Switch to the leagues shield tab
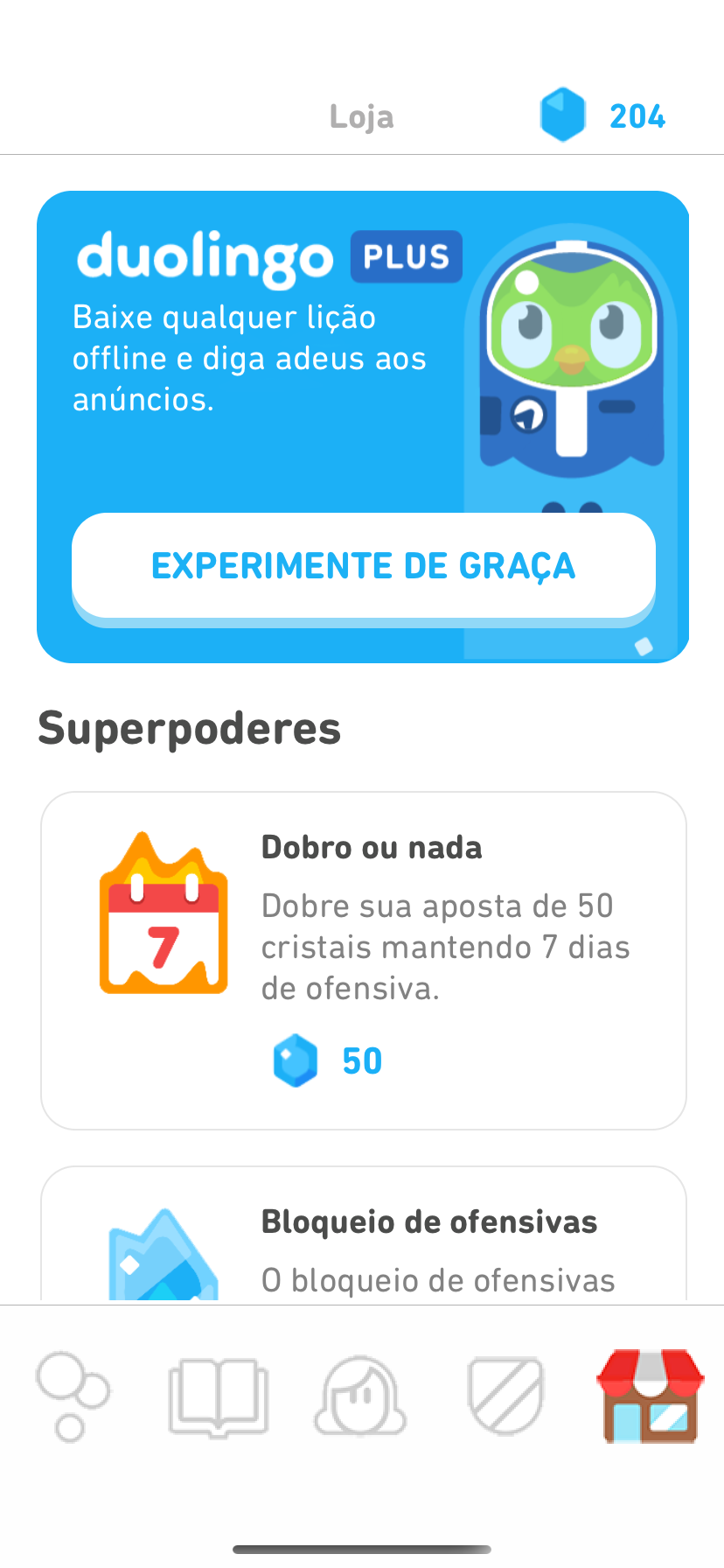 coord(505,1396)
